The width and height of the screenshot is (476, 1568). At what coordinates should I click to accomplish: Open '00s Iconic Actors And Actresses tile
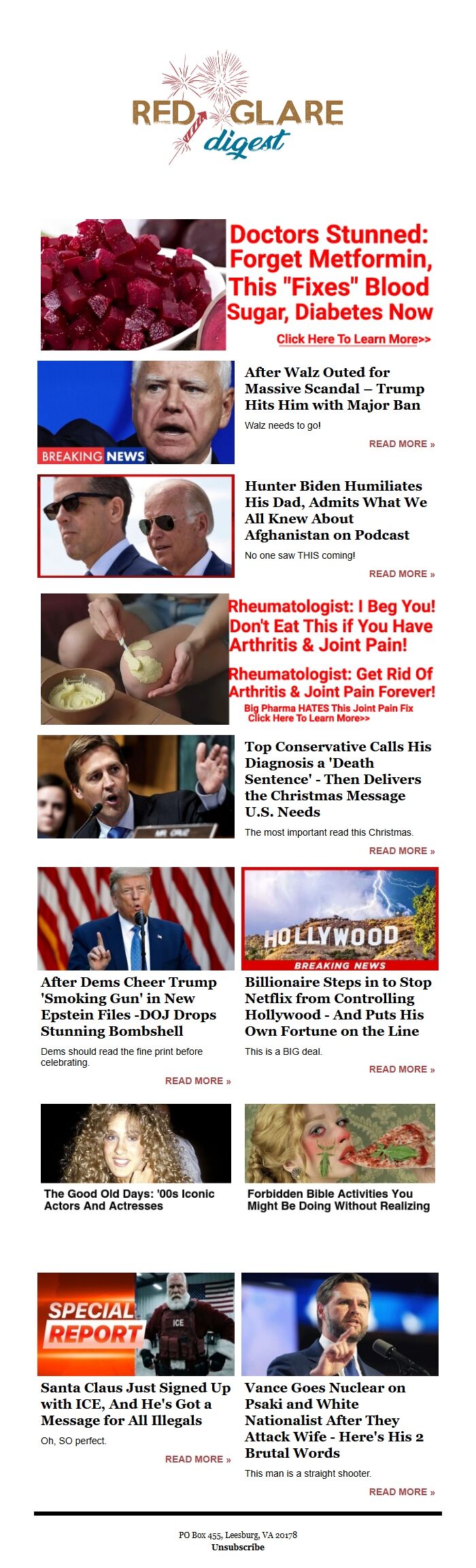[x=136, y=1157]
